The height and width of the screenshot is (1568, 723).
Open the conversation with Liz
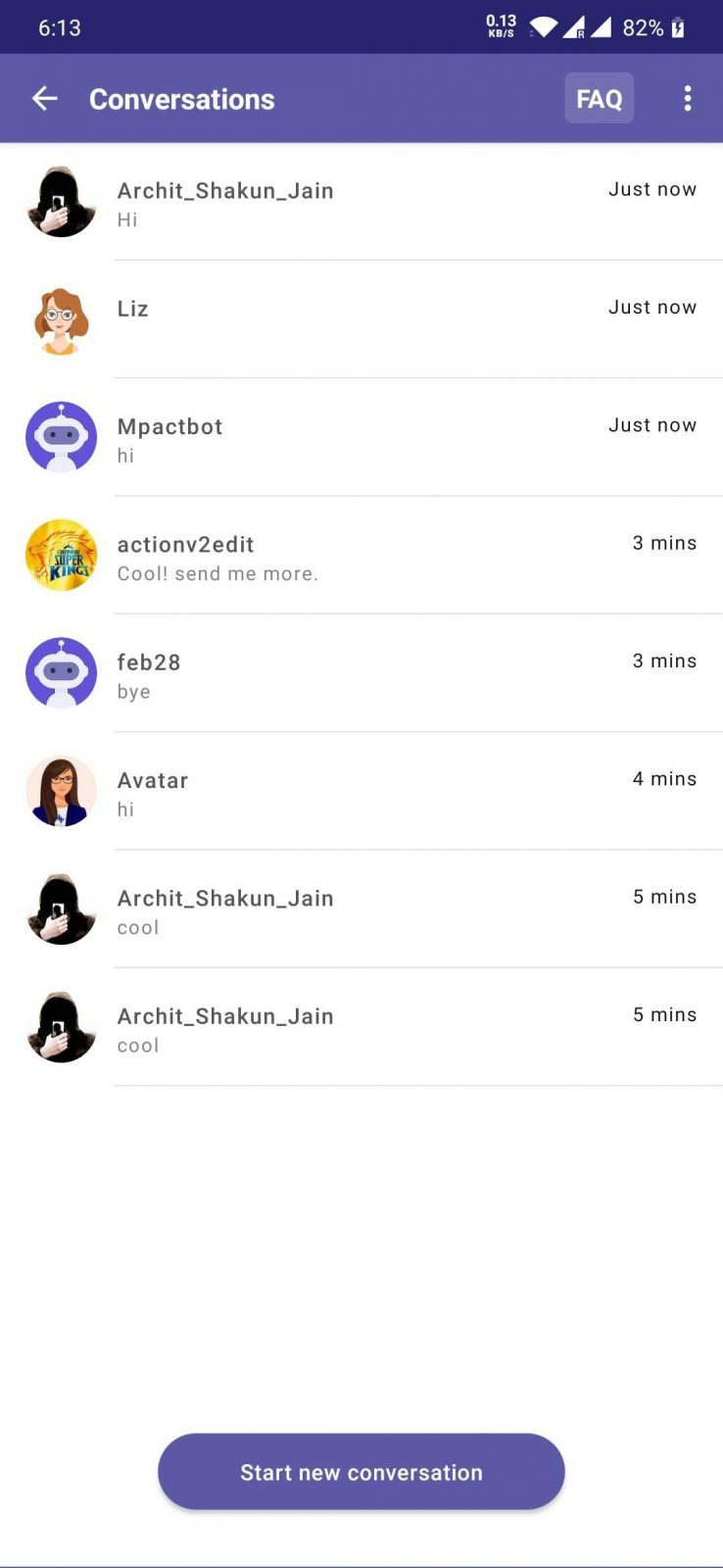tap(392, 319)
